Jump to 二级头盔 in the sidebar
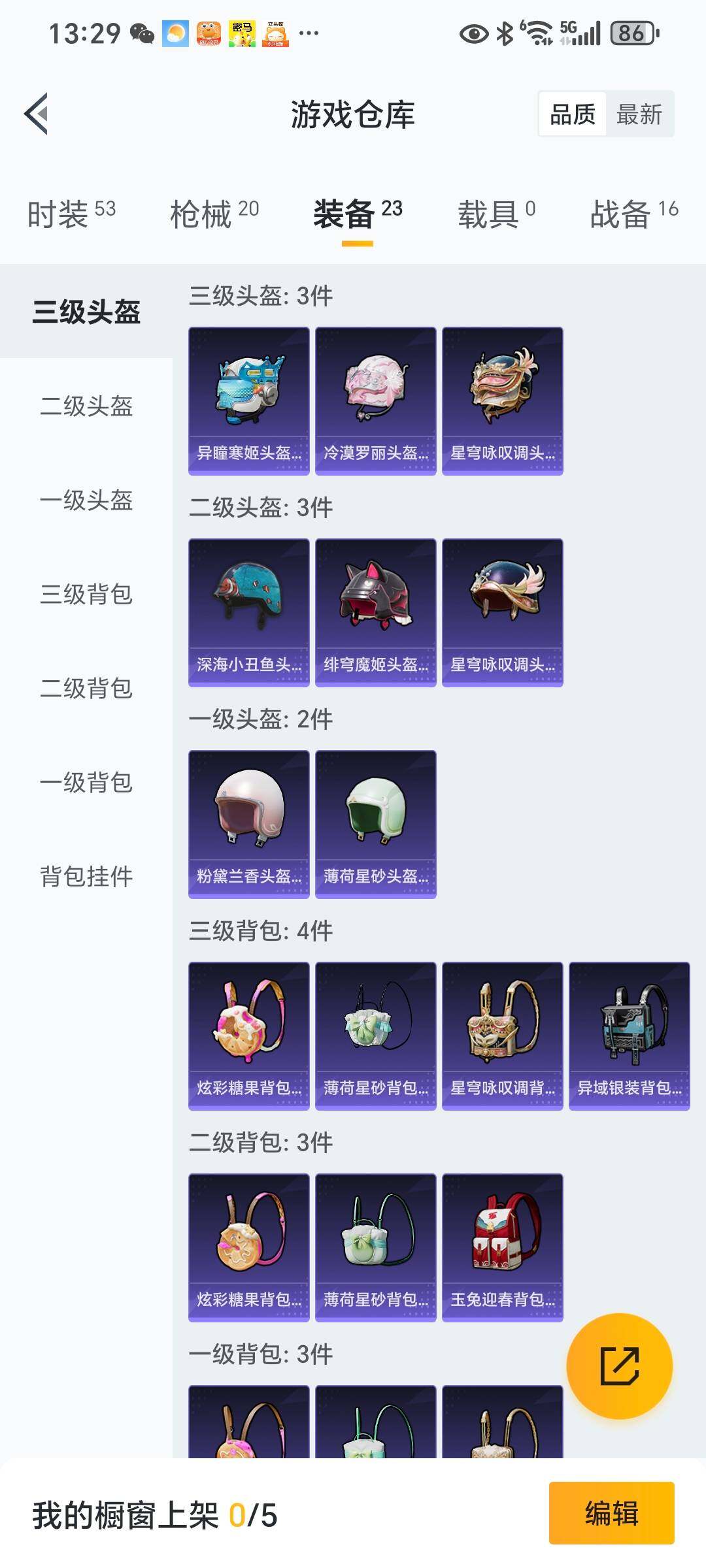 (x=86, y=406)
